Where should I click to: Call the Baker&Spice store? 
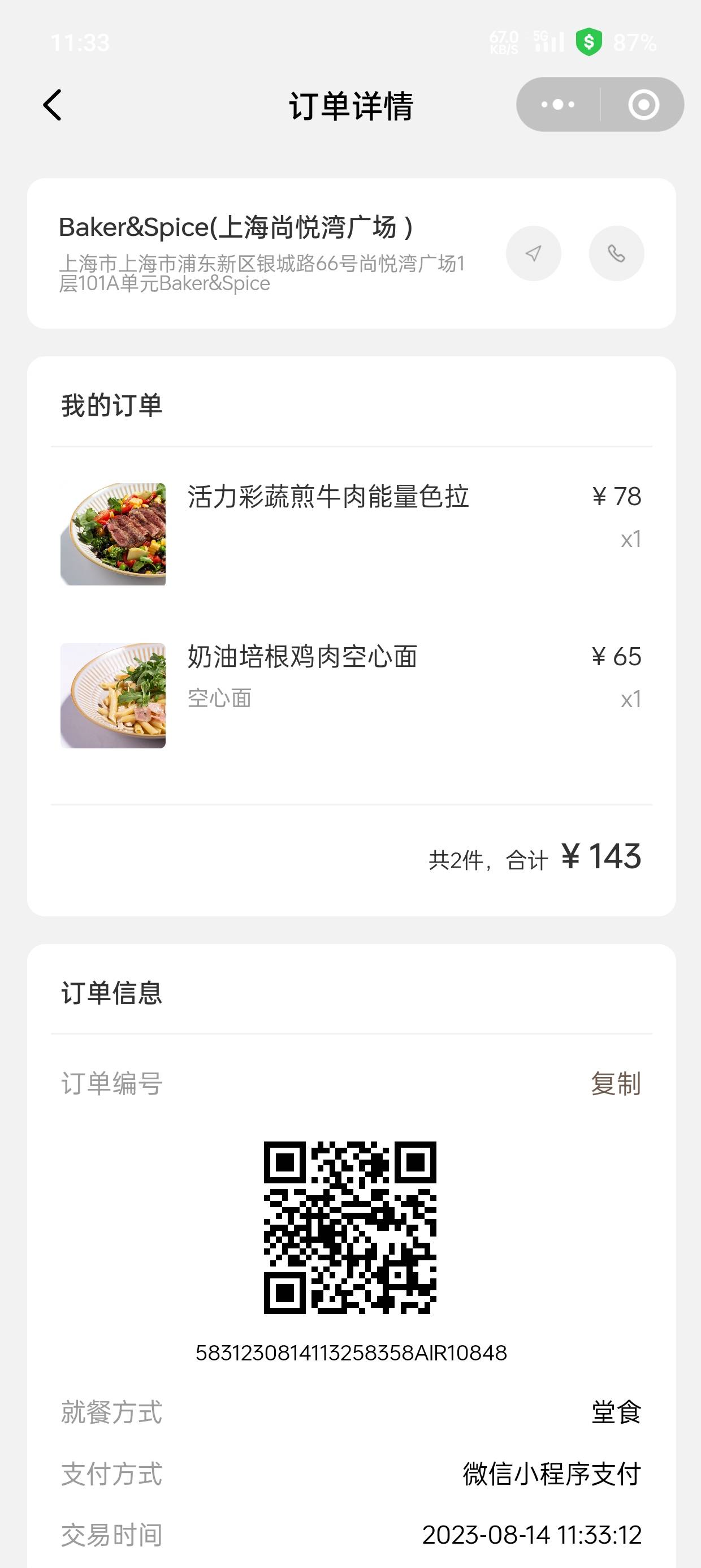coord(616,253)
